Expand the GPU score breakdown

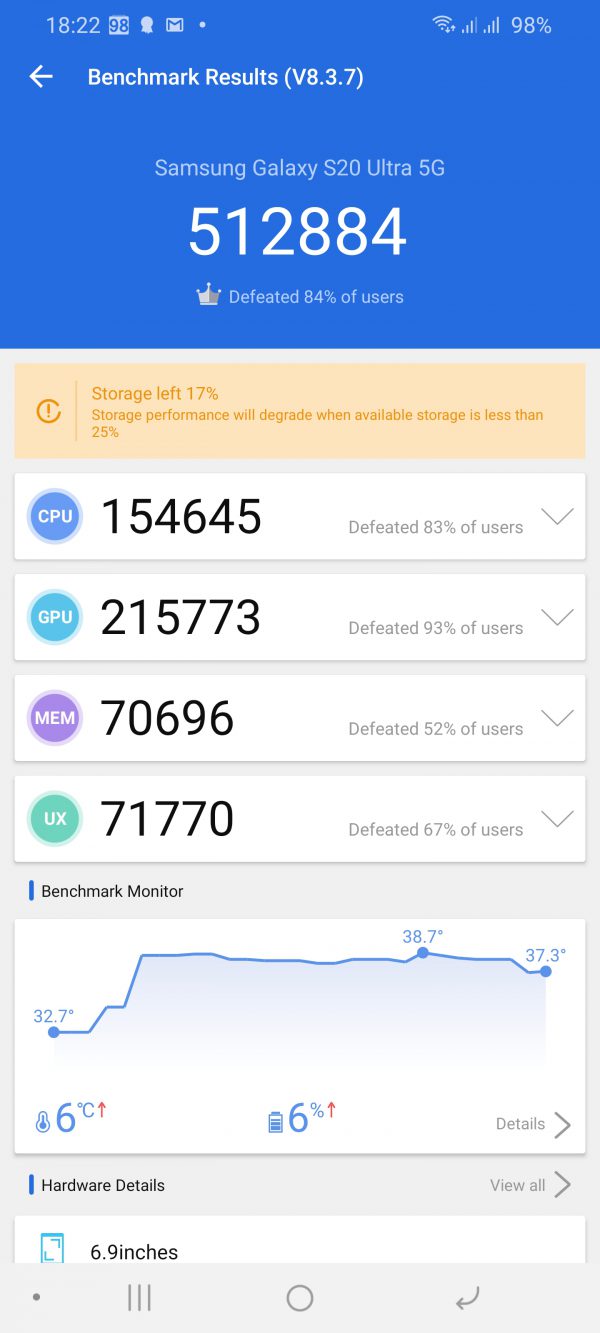coord(557,617)
